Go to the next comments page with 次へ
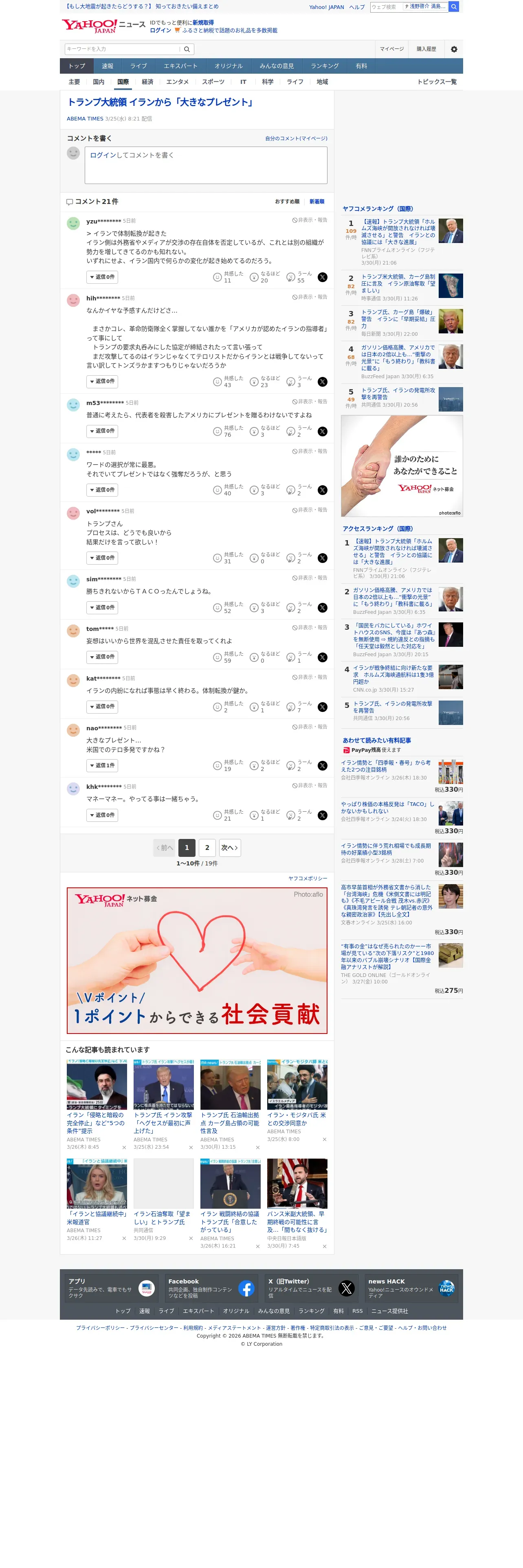This screenshot has width=523, height=1568. pyautogui.click(x=229, y=848)
